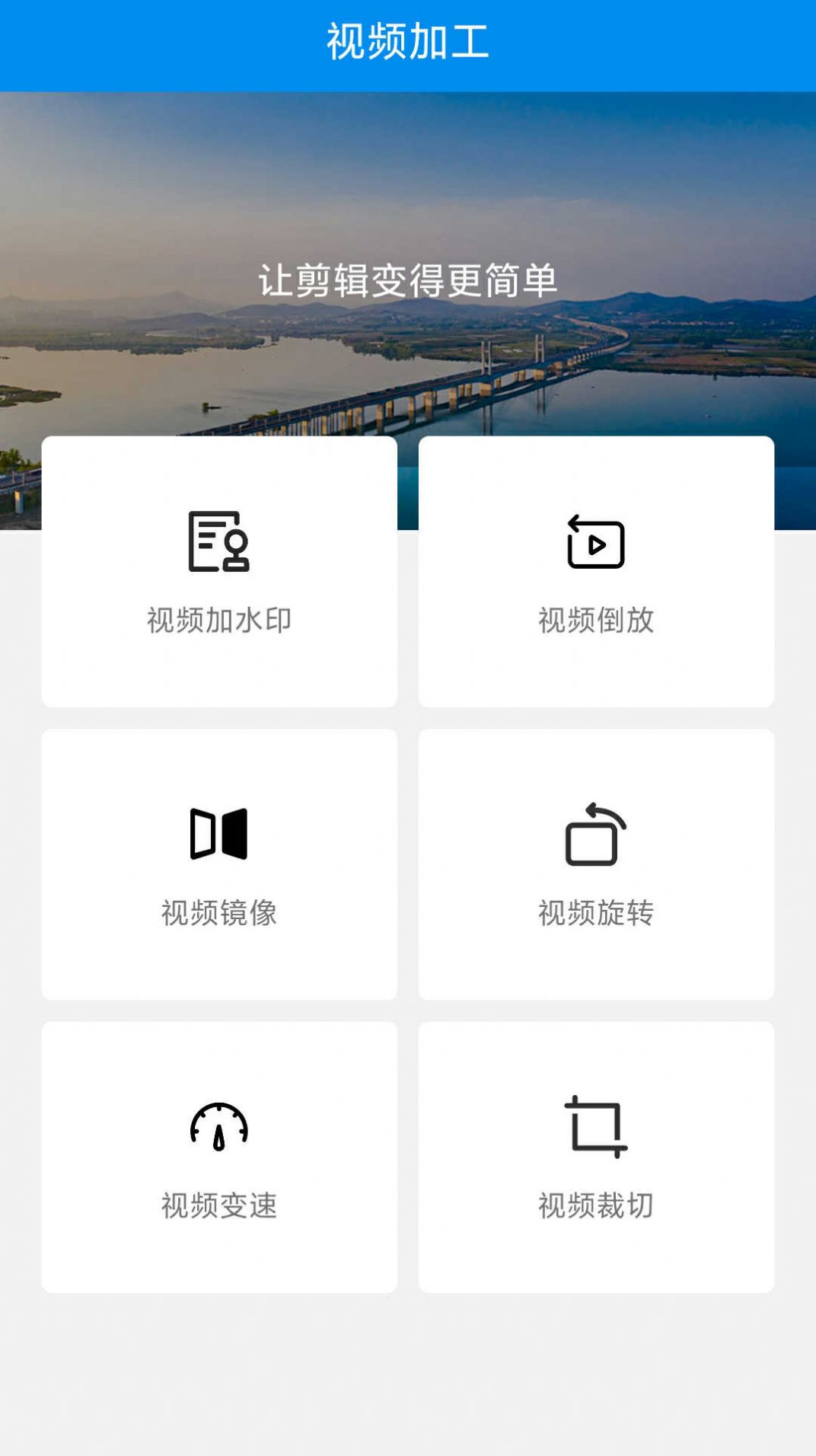Click the play symbol inside the 视频倒放 icon
816x1456 pixels.
pos(599,545)
